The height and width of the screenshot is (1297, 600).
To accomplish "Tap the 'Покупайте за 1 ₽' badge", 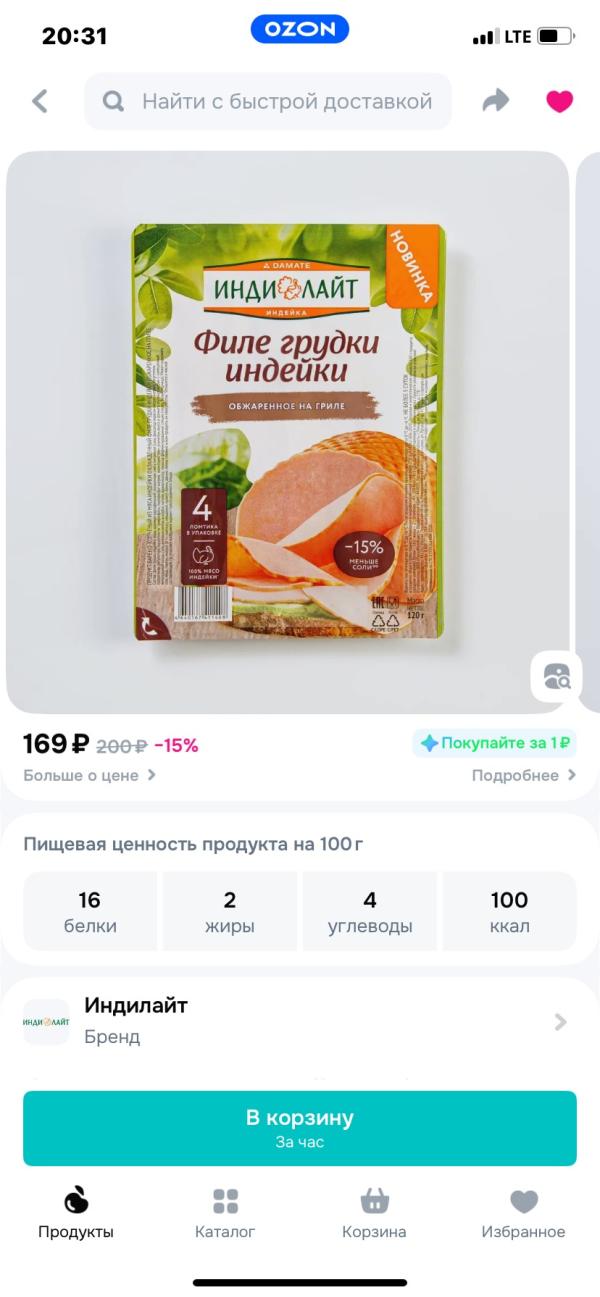I will tap(495, 743).
